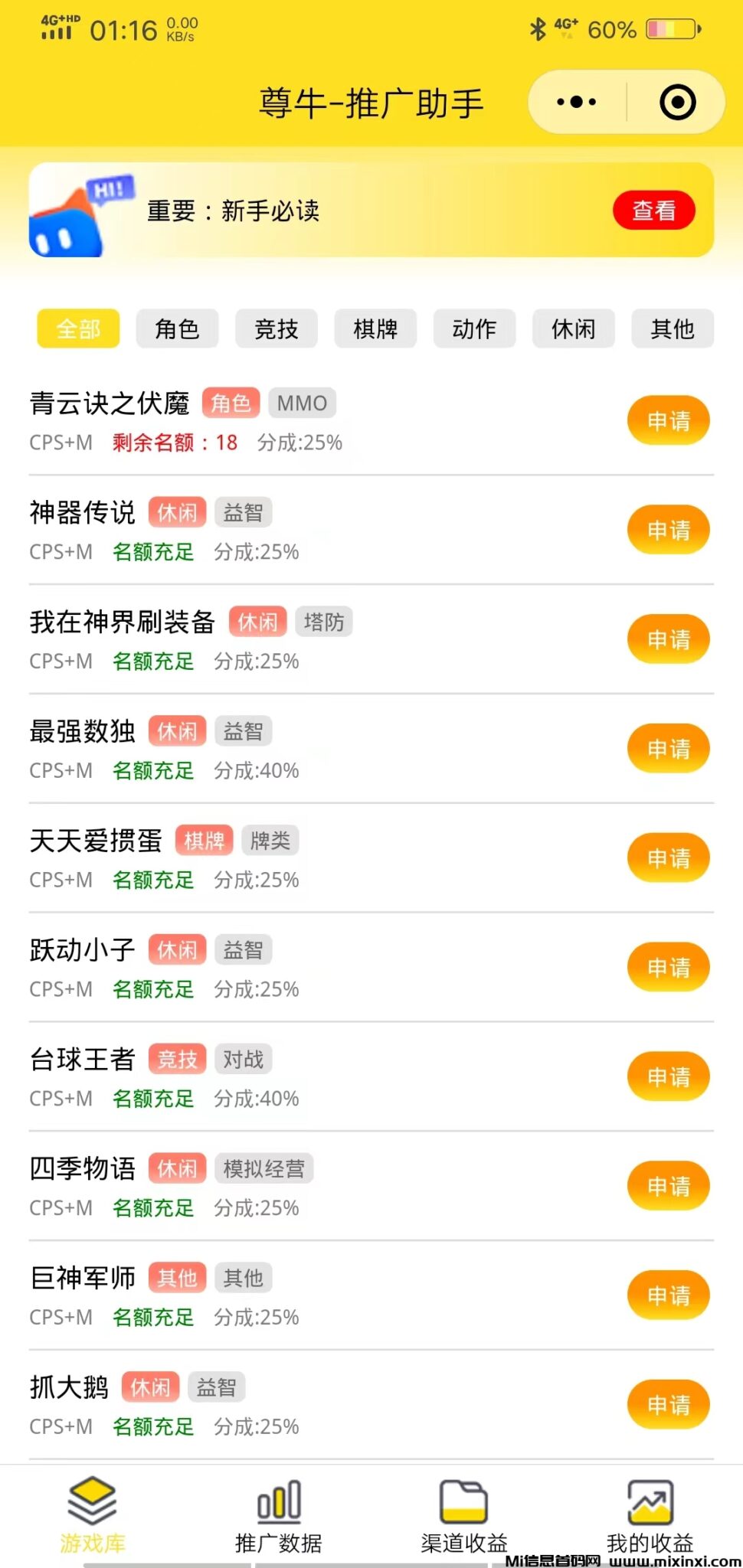This screenshot has width=743, height=1568.
Task: Apply (申请) for 抓大鹅
Action: pos(668,1405)
